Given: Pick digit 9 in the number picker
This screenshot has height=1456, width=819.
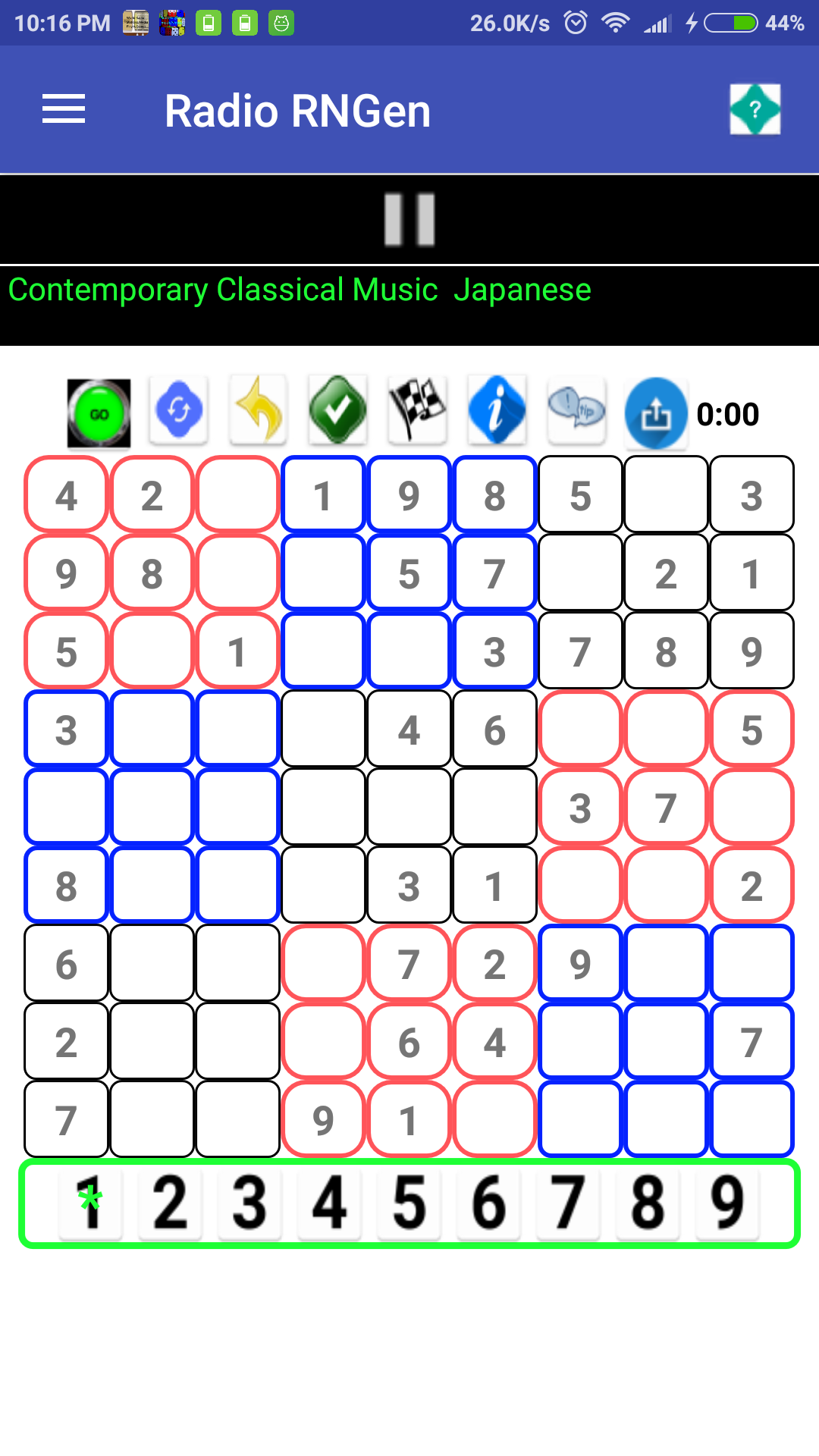Looking at the screenshot, I should (727, 1203).
